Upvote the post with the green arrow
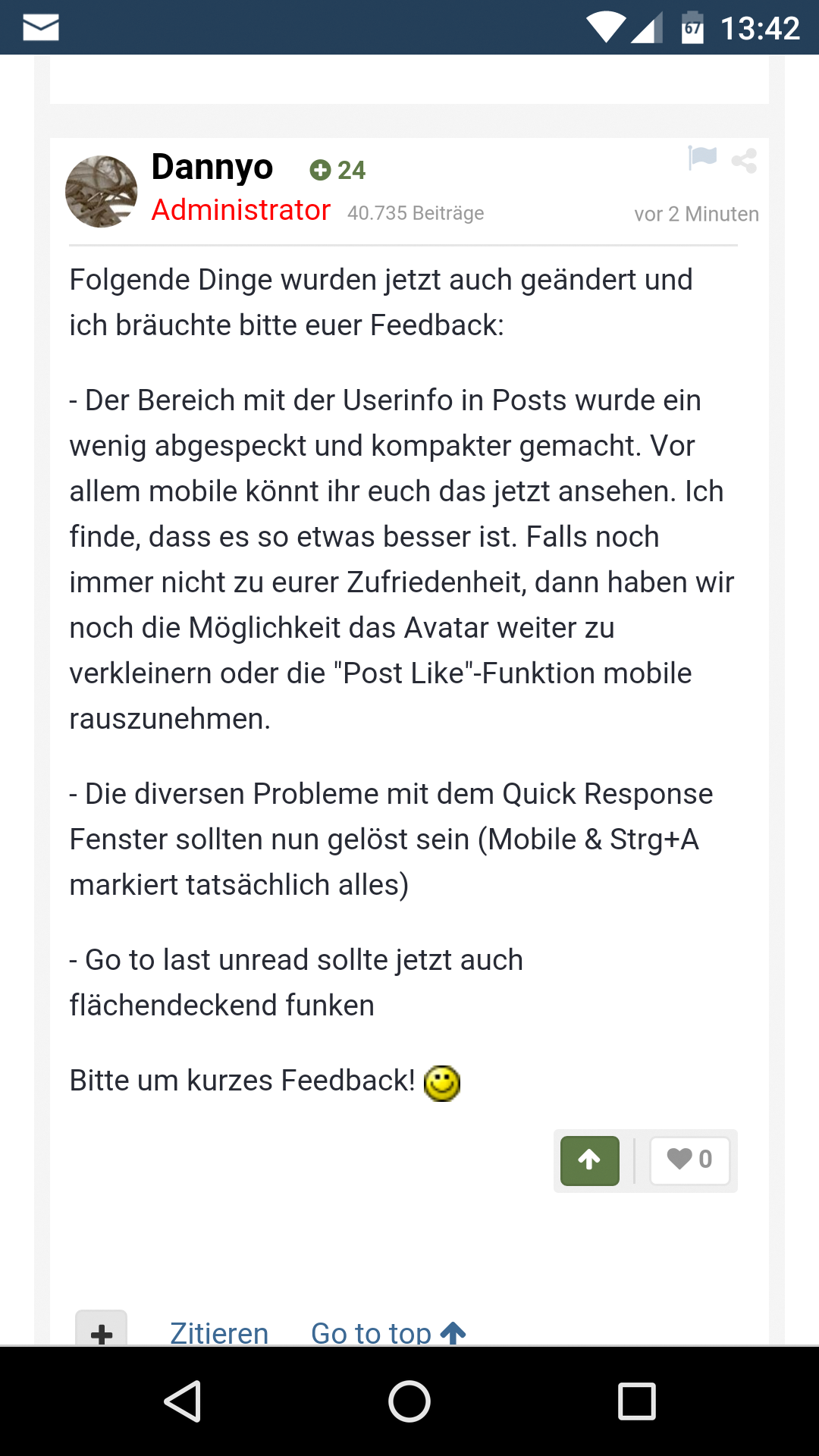This screenshot has width=819, height=1456. 590,1160
